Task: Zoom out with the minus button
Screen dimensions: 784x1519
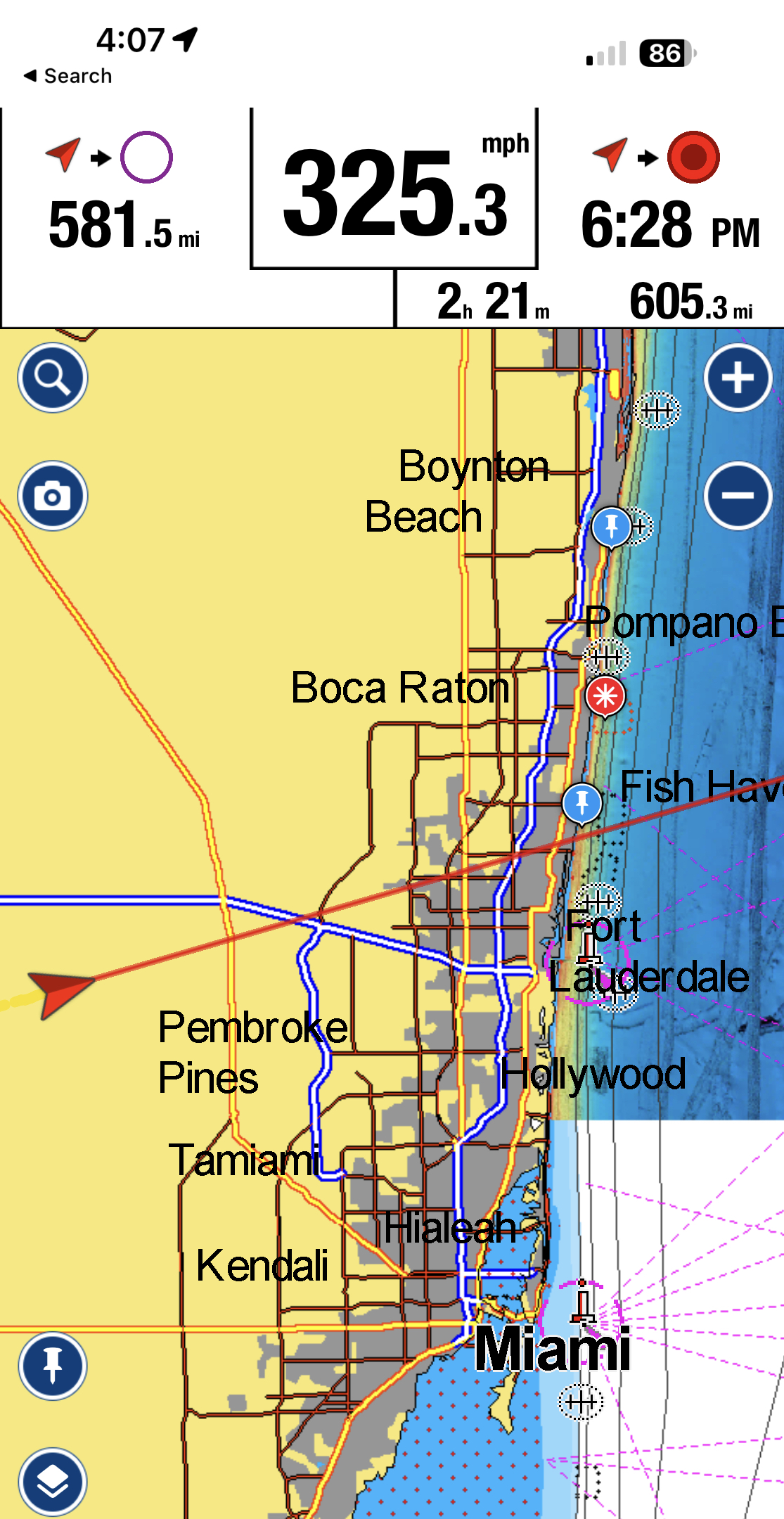Action: point(738,496)
